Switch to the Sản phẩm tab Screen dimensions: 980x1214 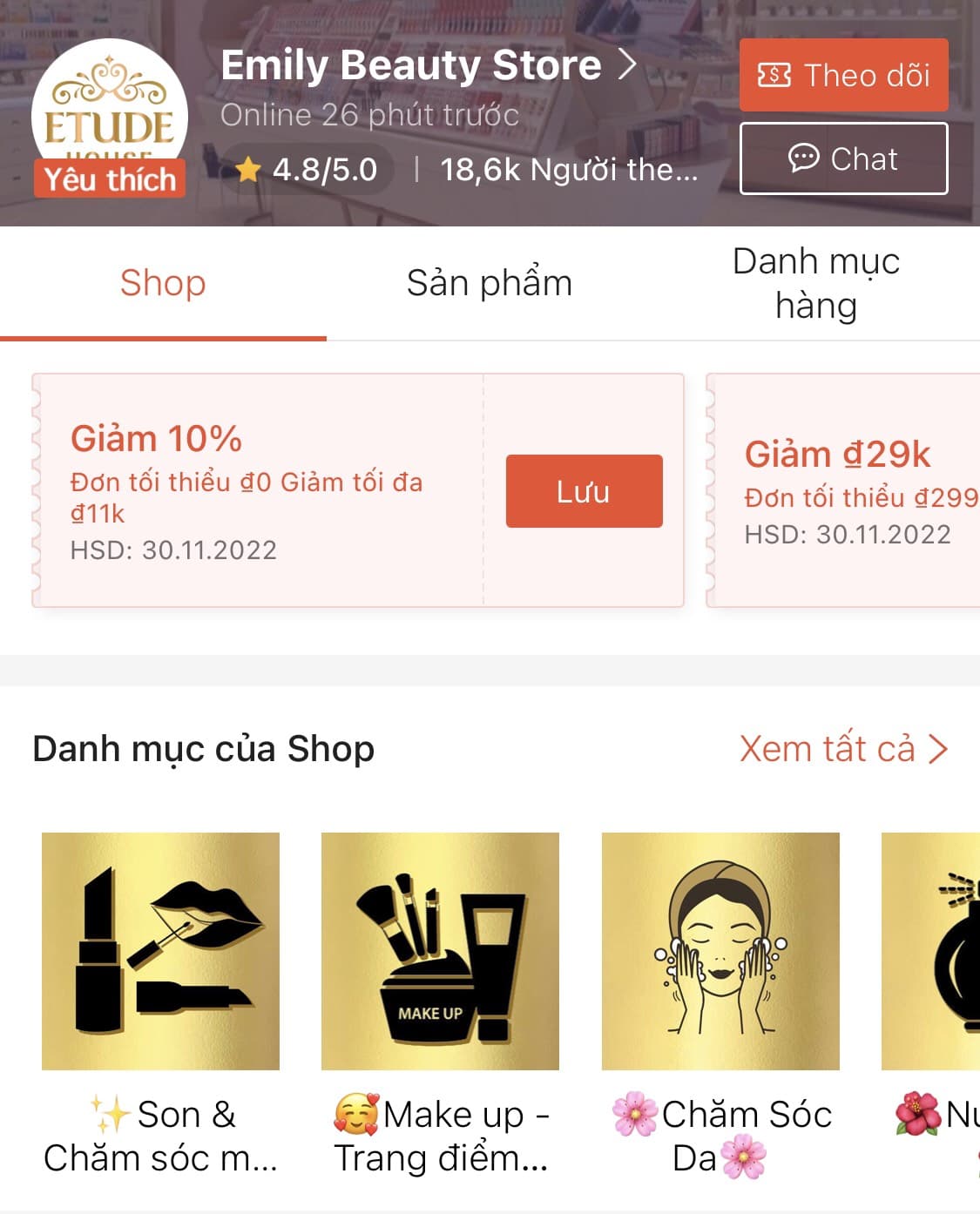click(x=489, y=283)
